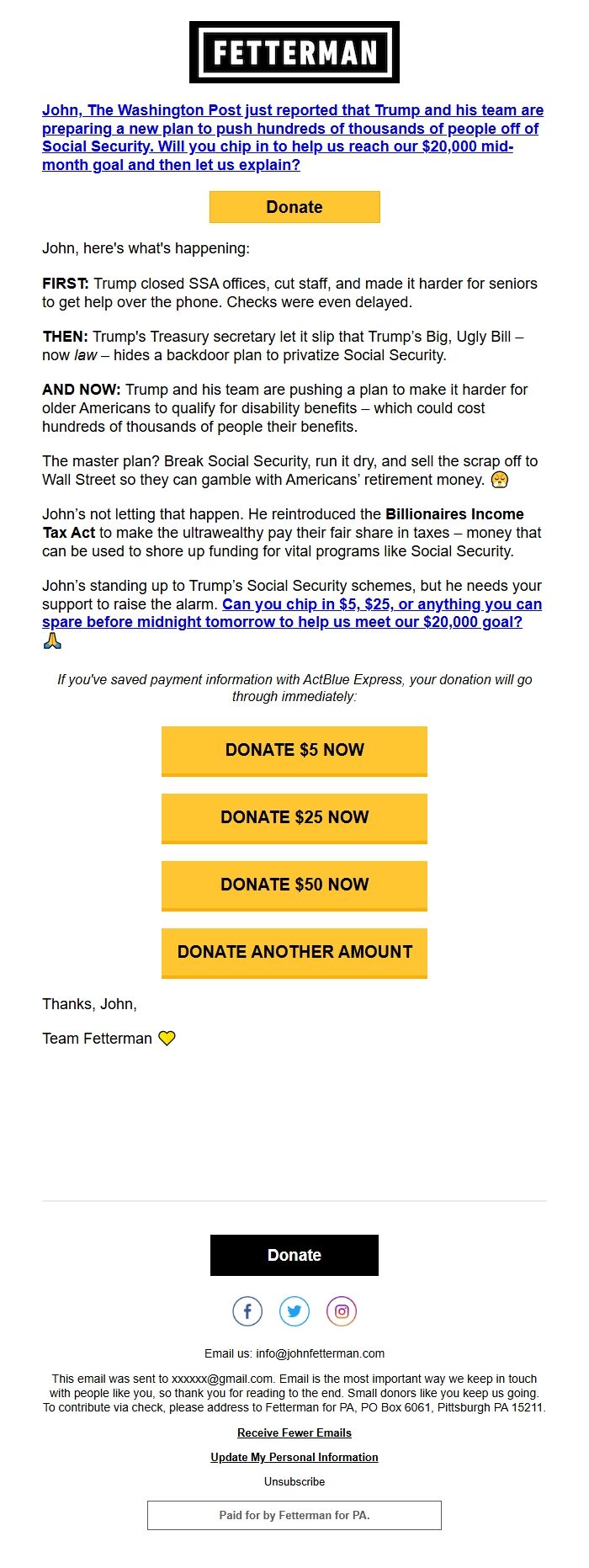
Task: Visit the Twitter profile icon
Action: pos(294,1311)
